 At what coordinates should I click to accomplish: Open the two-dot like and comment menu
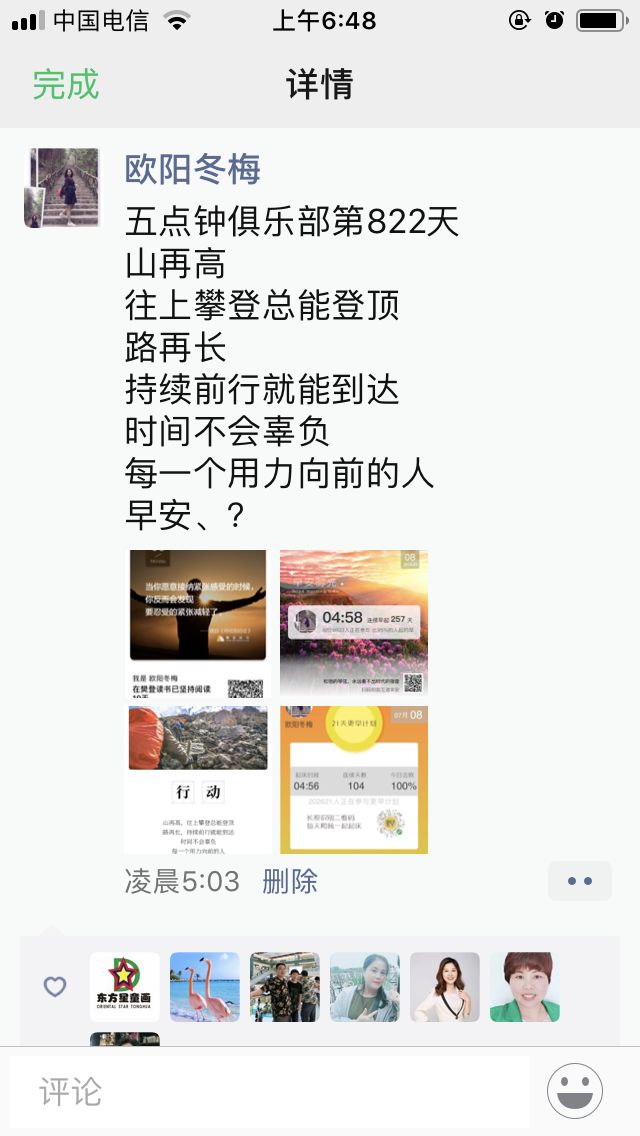[580, 881]
